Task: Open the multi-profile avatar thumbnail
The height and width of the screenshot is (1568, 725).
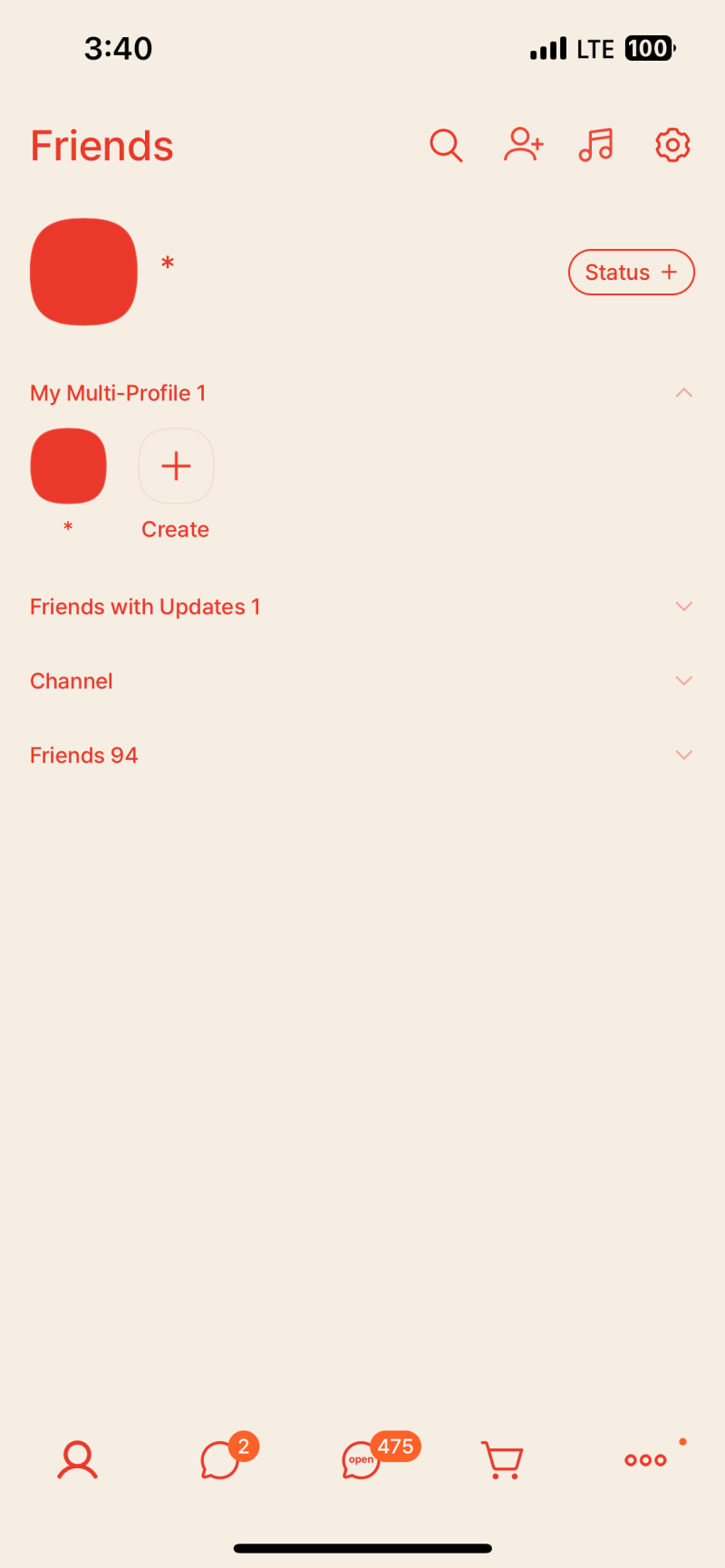Action: (68, 466)
